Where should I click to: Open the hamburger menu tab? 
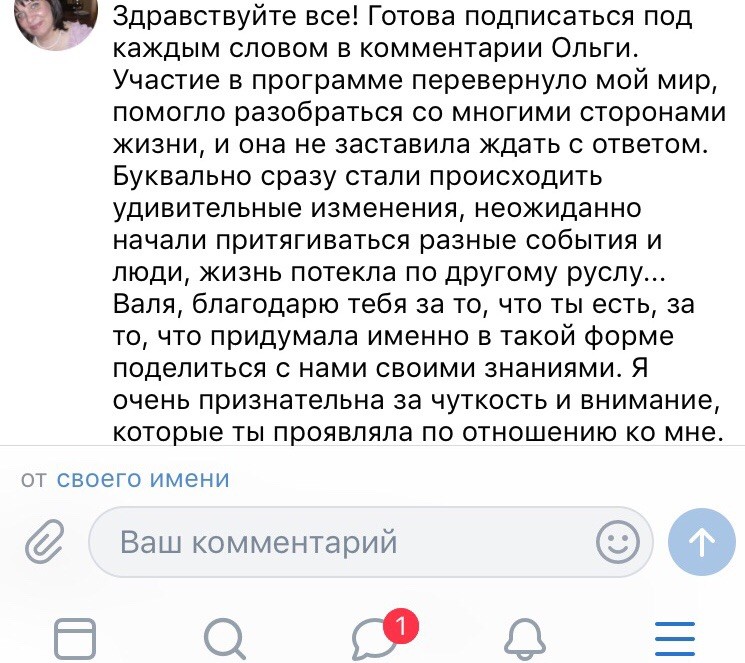(x=674, y=636)
